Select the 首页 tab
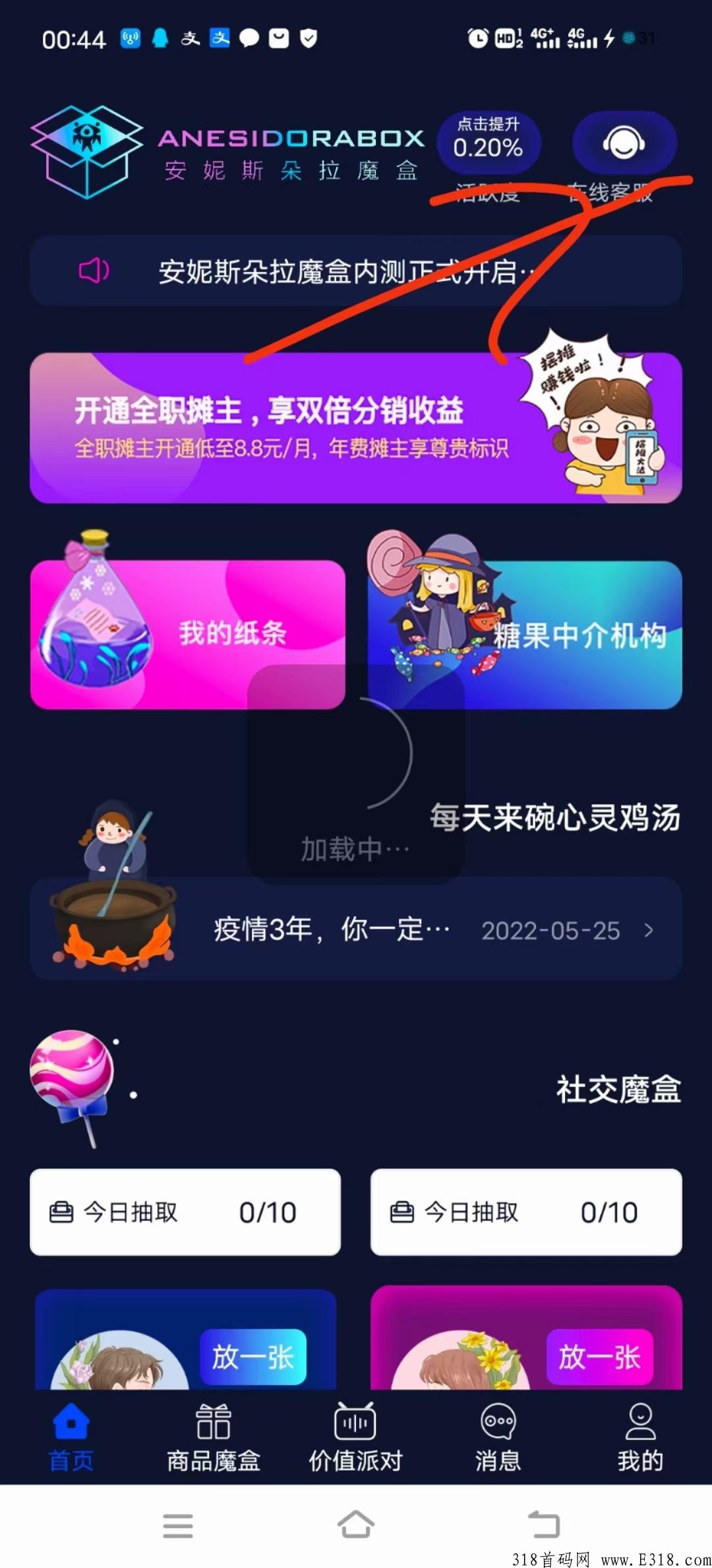Viewport: 712px width, 1568px height. point(71,1439)
